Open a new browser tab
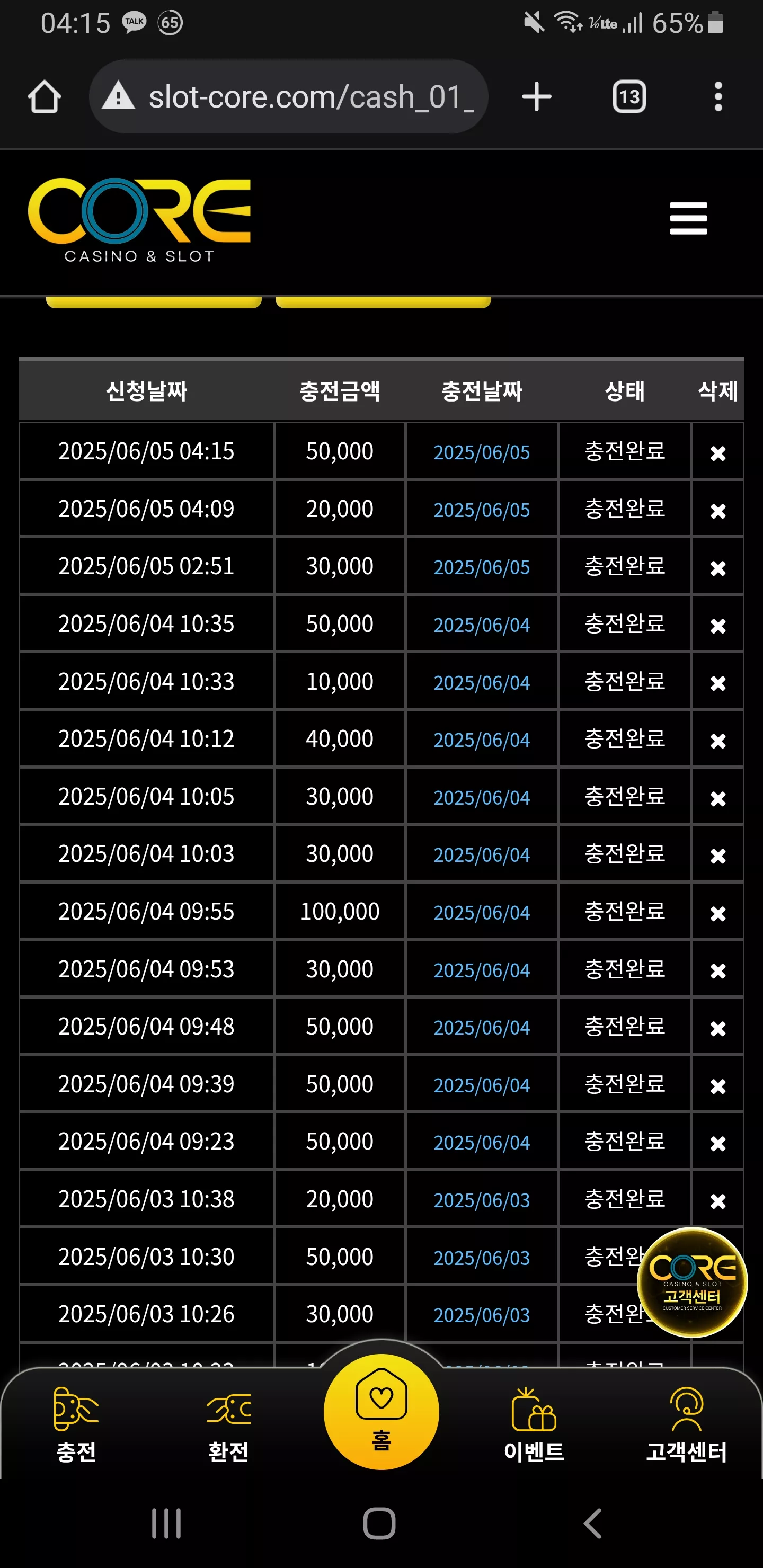The width and height of the screenshot is (763, 1568). point(536,97)
